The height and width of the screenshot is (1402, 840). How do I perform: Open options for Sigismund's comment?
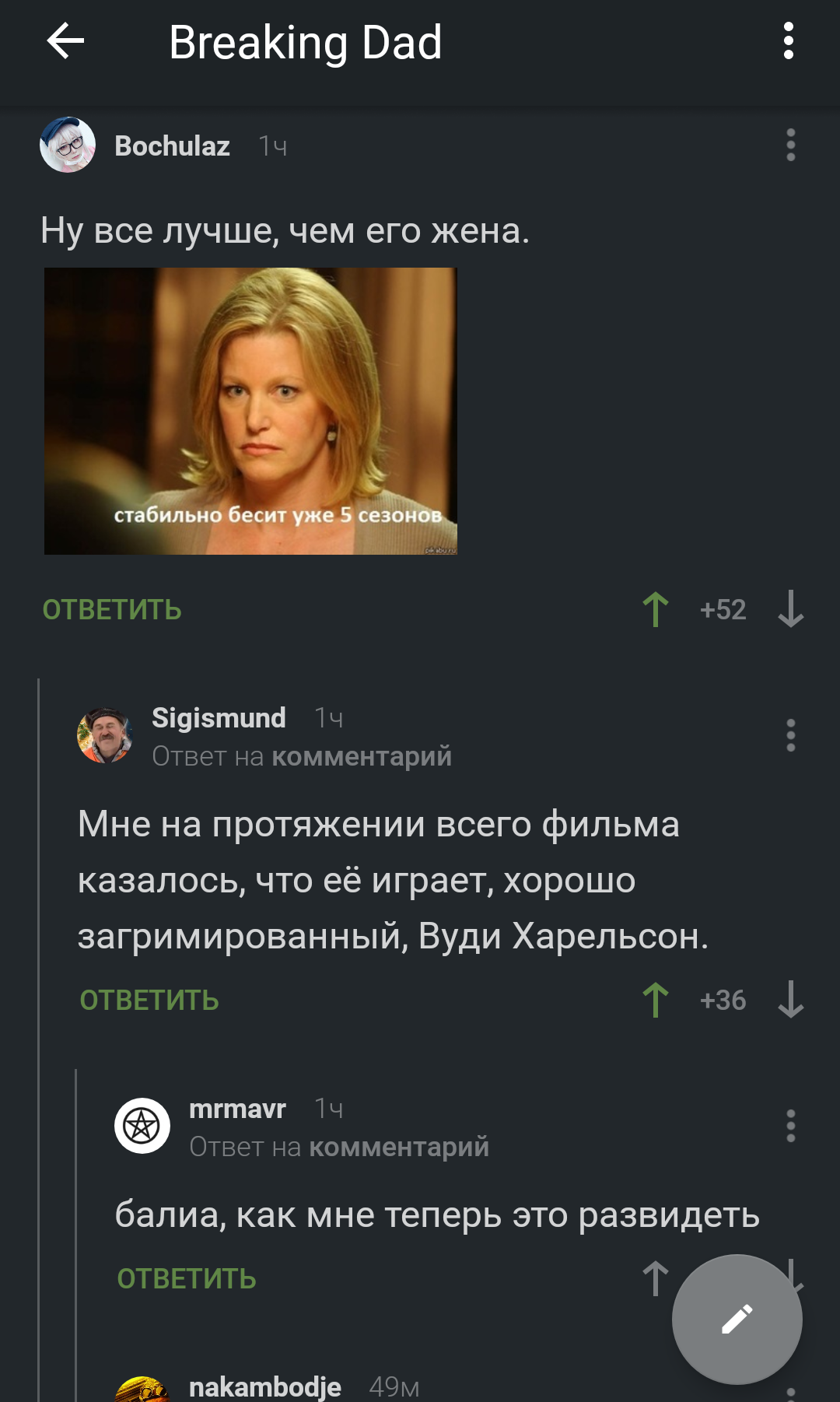[x=790, y=735]
